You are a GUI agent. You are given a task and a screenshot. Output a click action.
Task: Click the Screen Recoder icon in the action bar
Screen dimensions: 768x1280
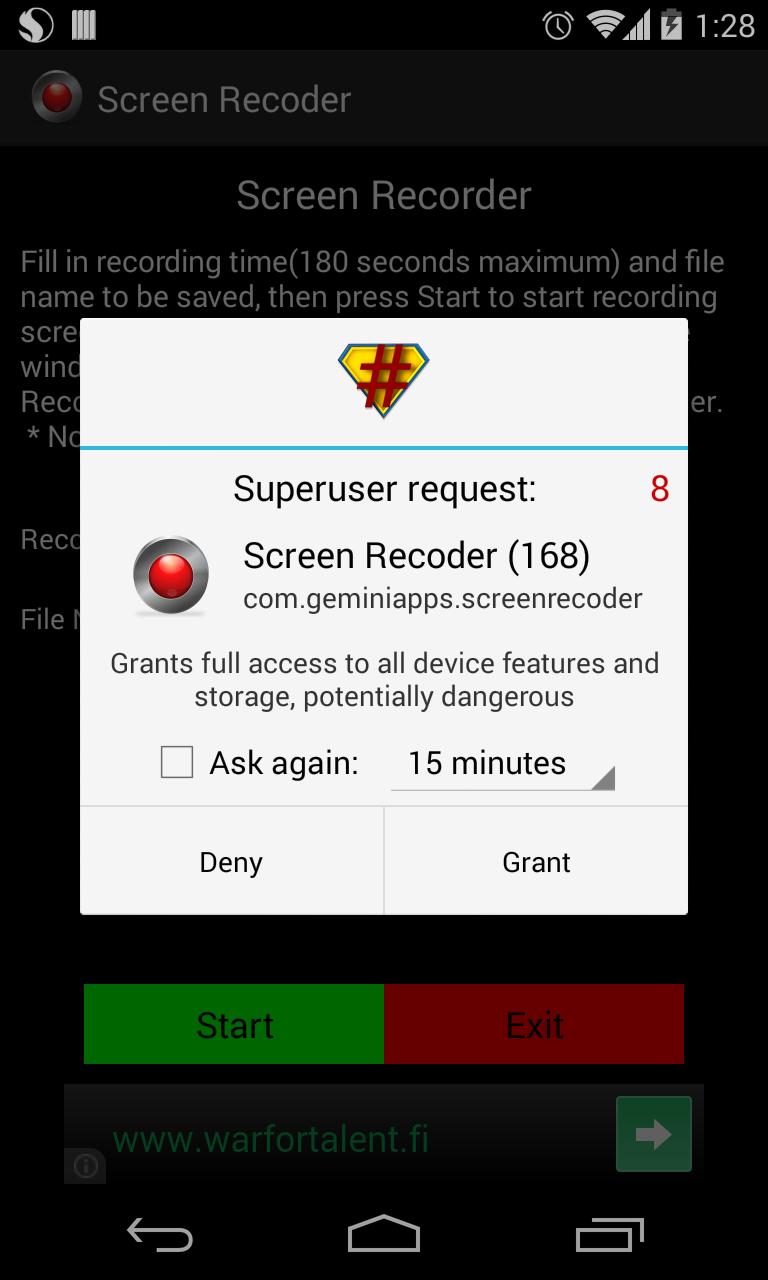[x=57, y=97]
